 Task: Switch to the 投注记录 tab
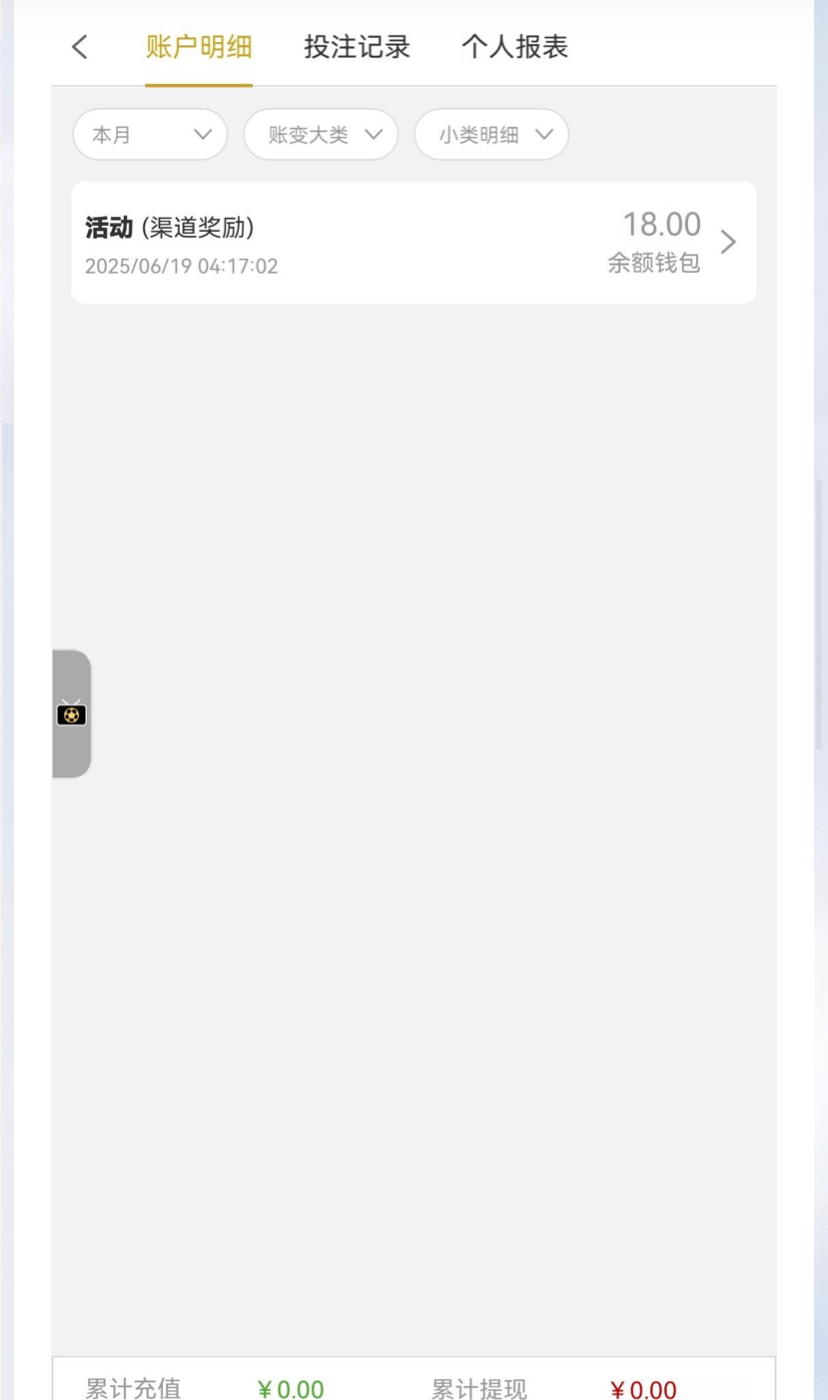(x=357, y=47)
